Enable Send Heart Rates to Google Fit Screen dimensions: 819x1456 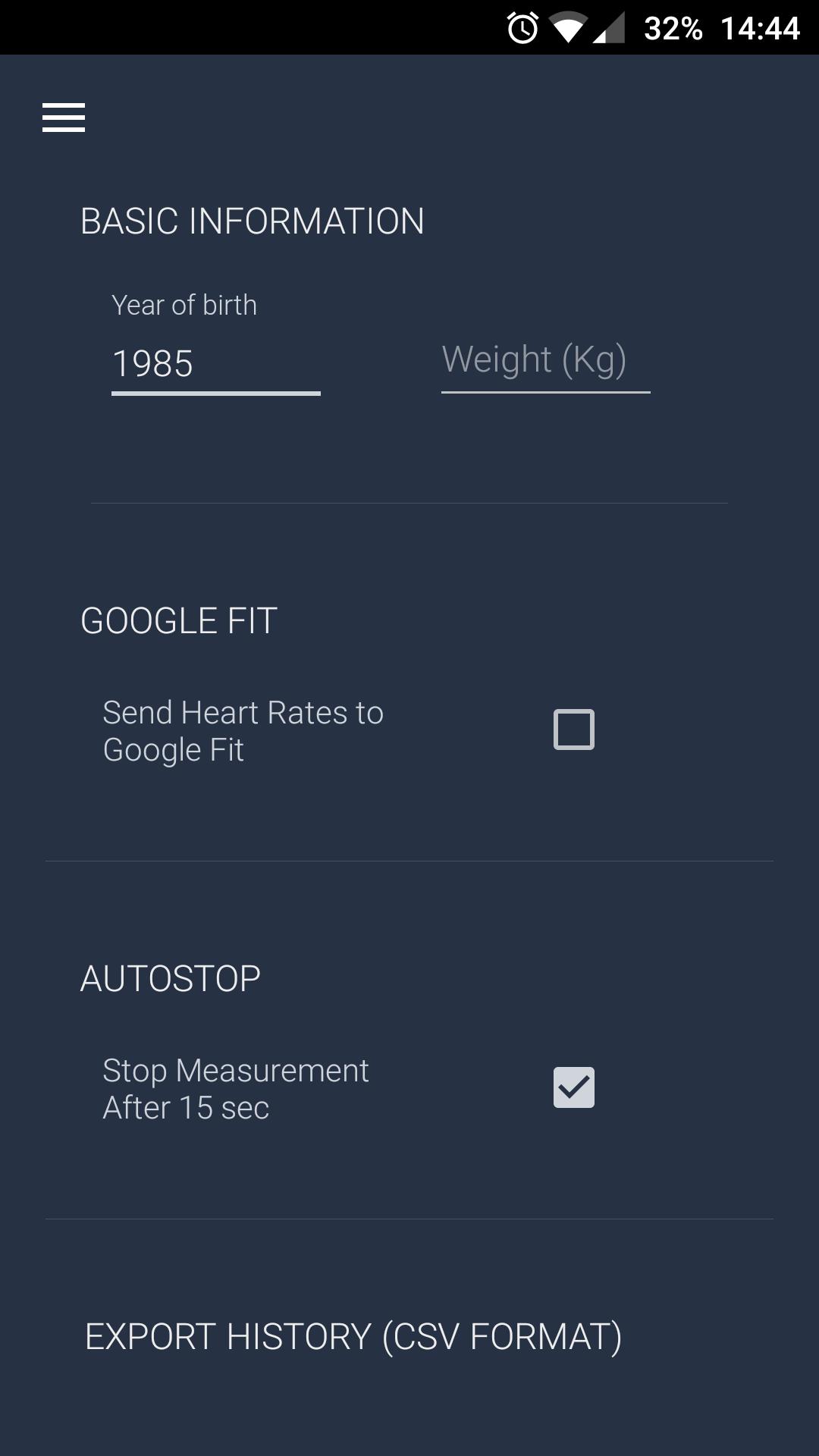(574, 730)
